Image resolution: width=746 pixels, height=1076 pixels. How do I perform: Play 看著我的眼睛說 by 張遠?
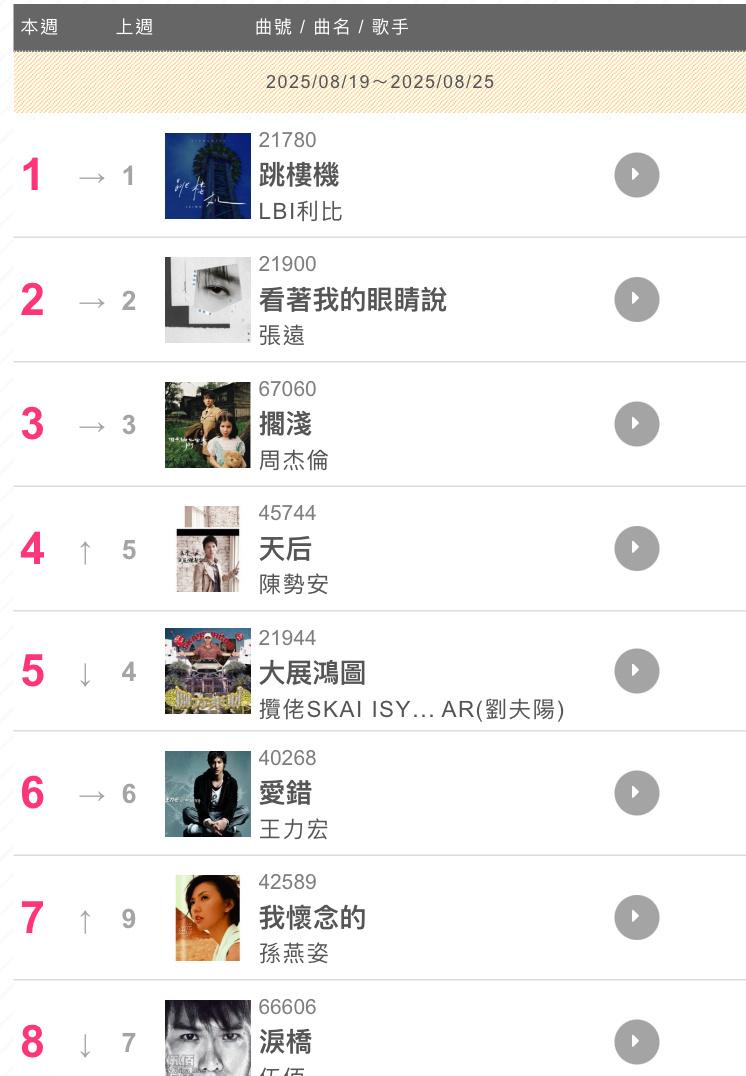pos(636,299)
